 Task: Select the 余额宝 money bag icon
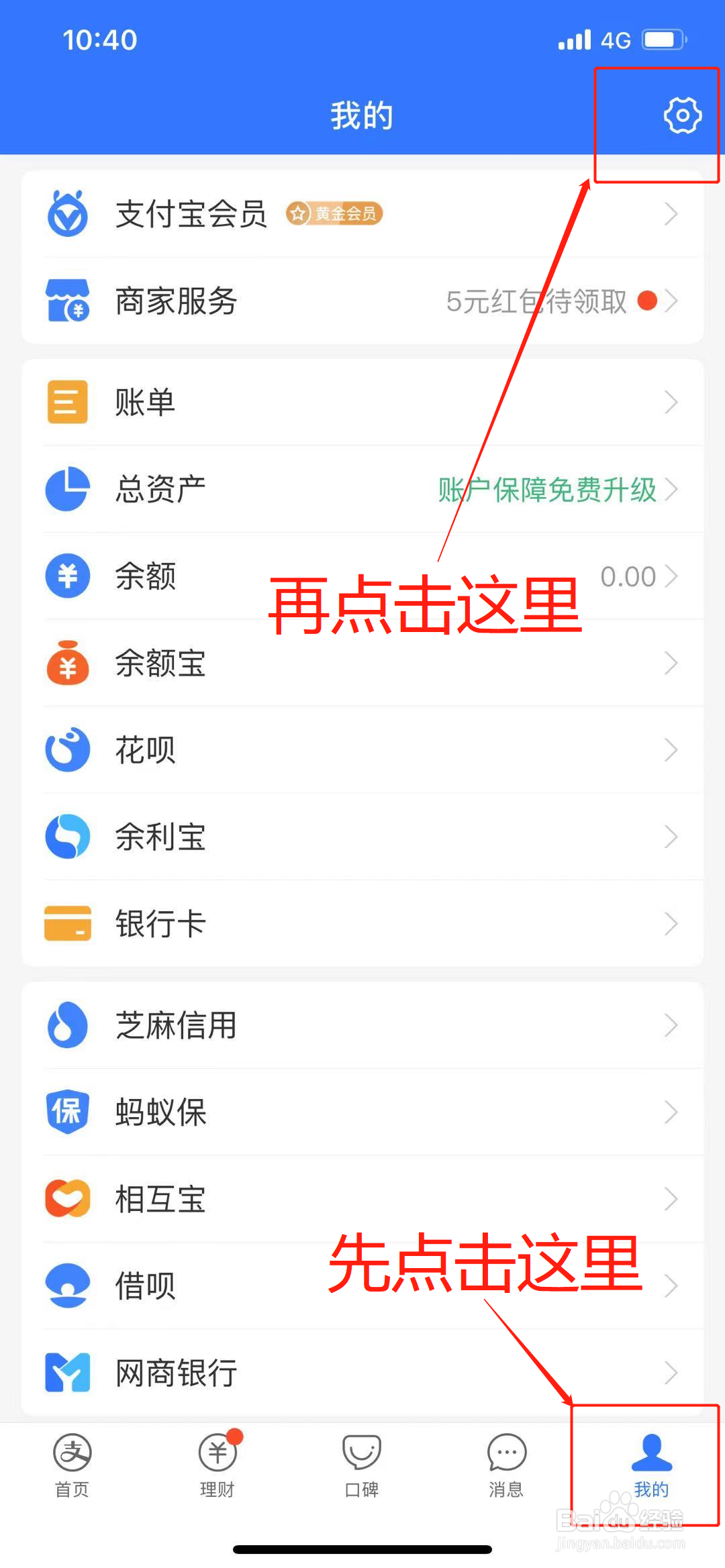pos(67,664)
